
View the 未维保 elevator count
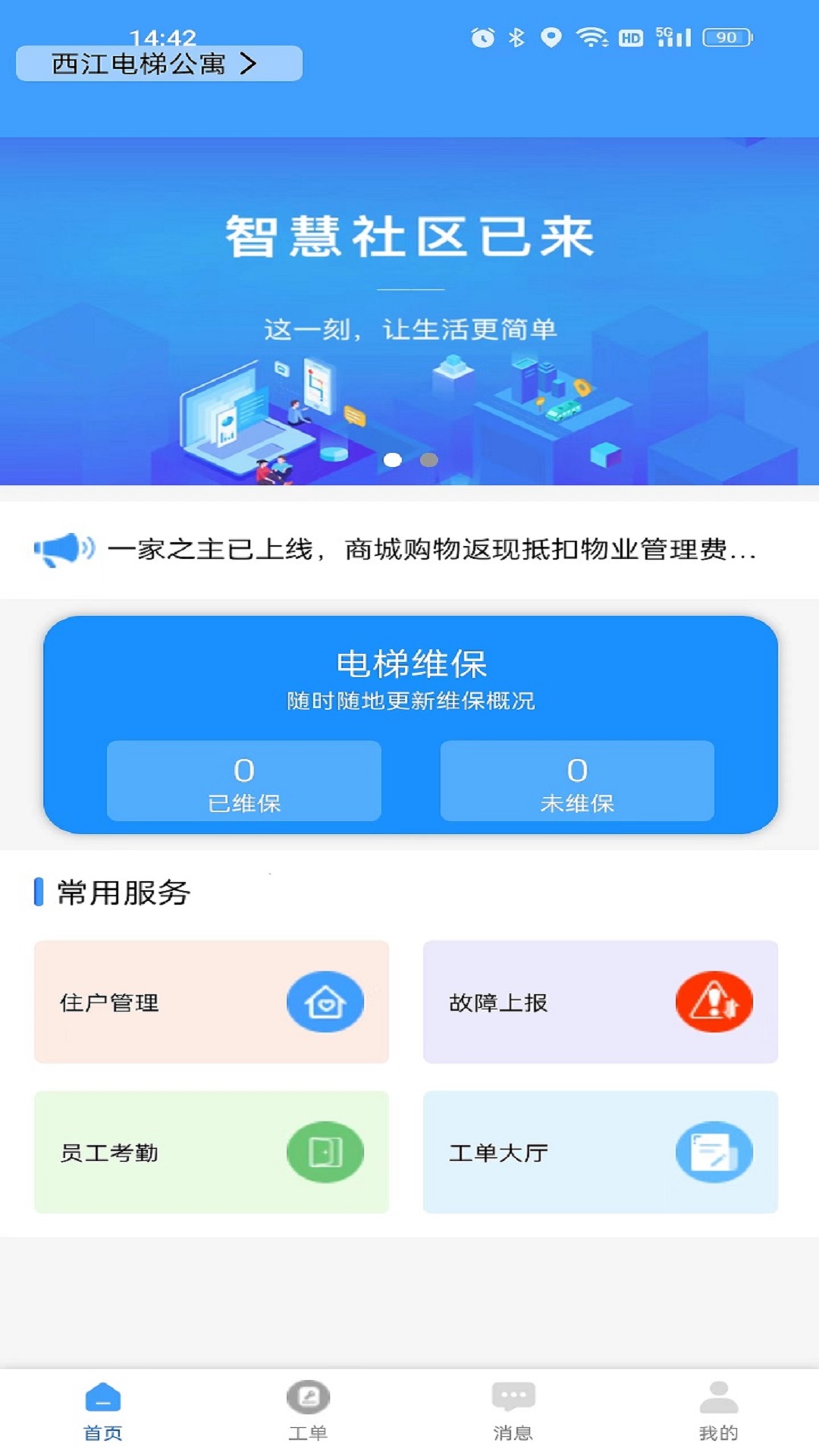577,781
